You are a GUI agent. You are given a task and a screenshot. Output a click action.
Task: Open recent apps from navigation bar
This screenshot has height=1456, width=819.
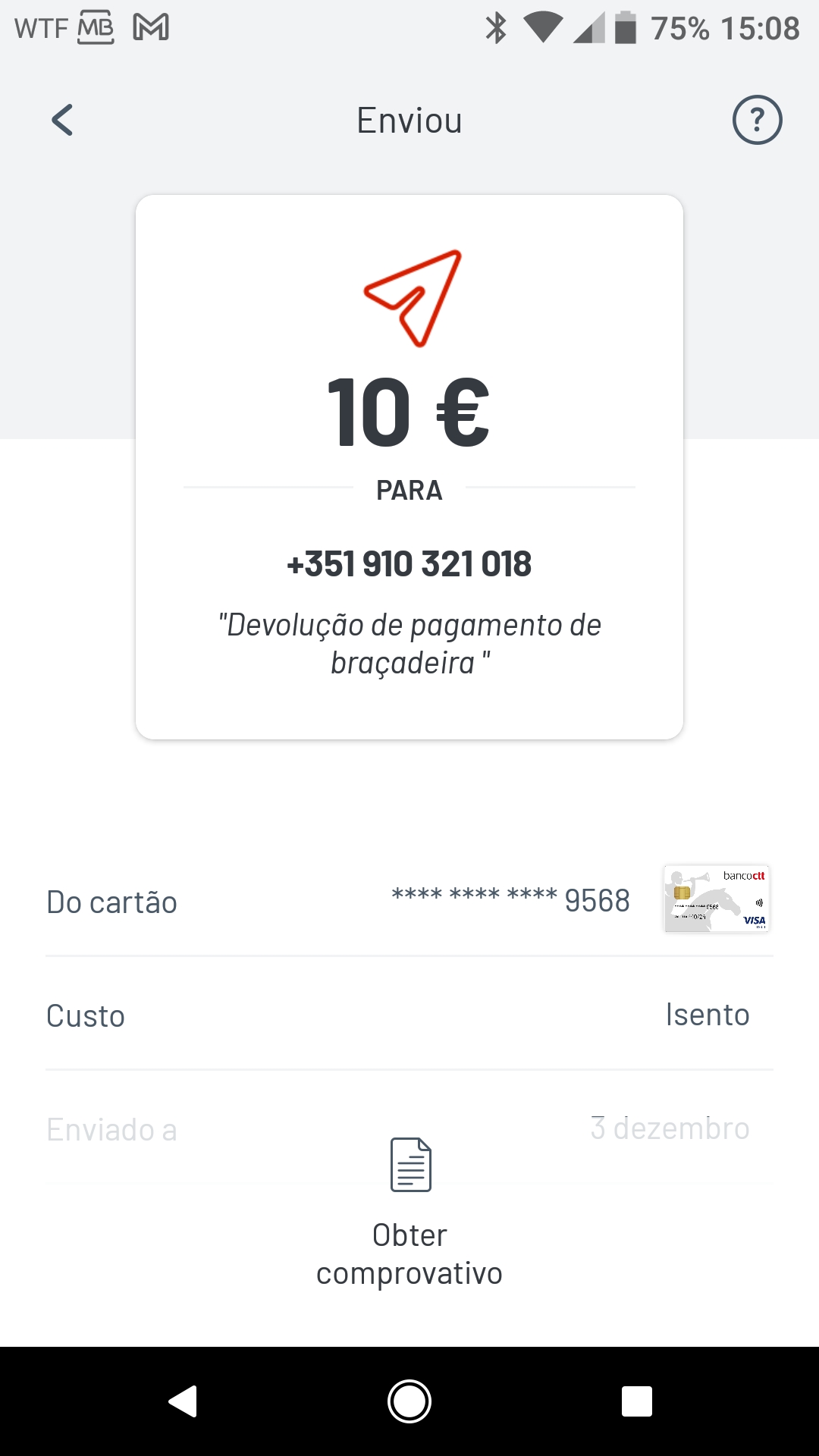click(636, 1401)
